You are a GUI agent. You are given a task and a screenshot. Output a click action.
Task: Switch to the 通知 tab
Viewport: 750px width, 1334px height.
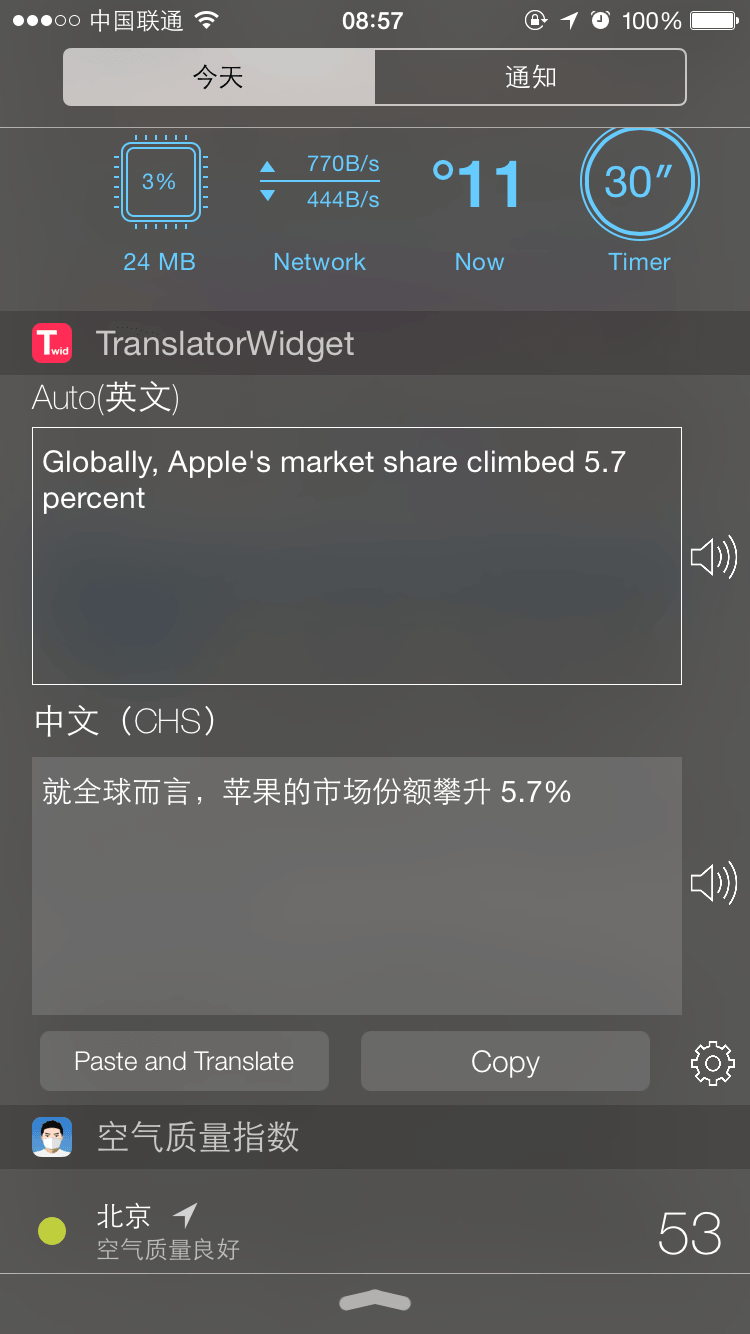[530, 77]
